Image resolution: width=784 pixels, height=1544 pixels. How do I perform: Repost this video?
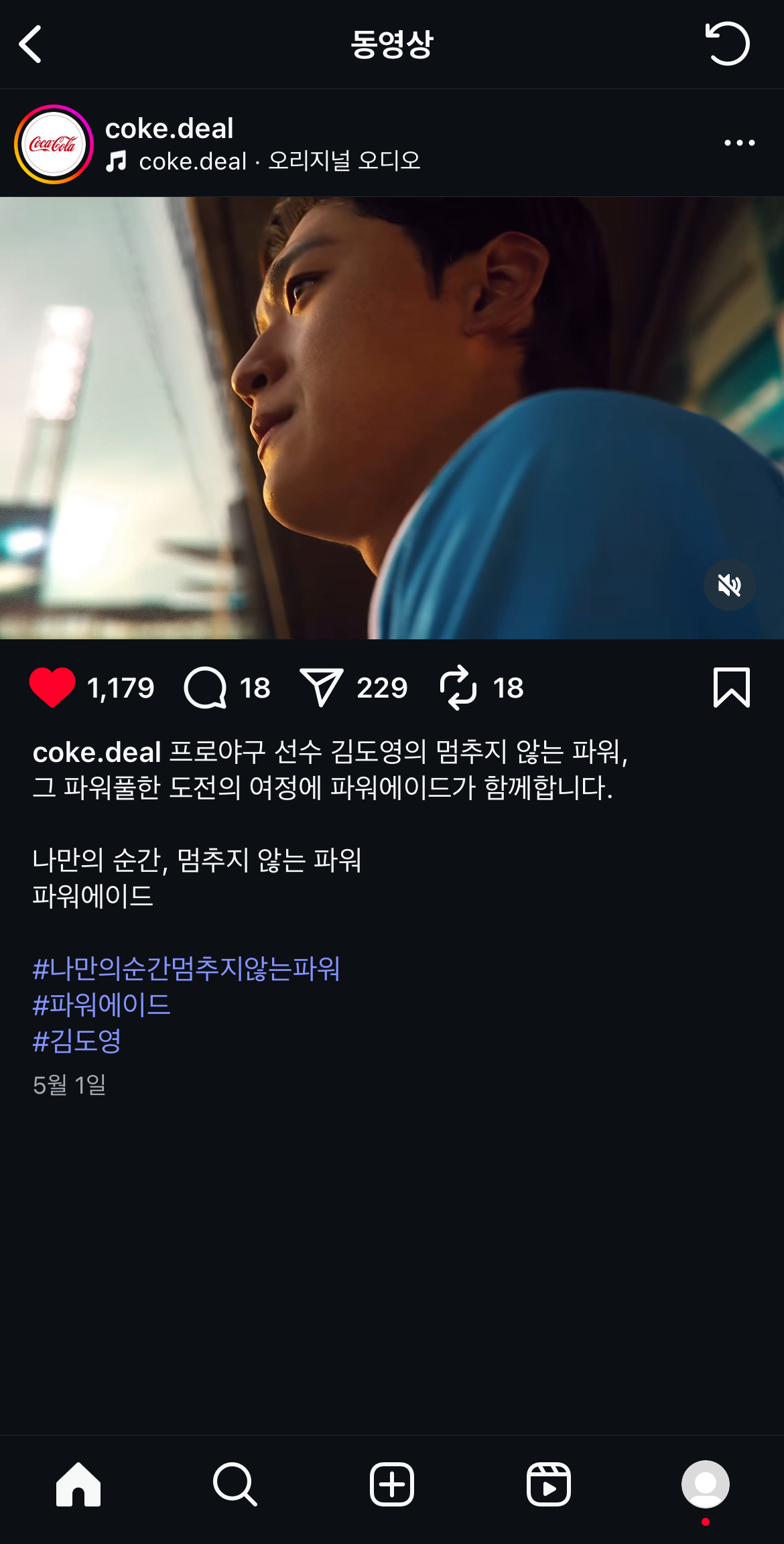(x=458, y=688)
